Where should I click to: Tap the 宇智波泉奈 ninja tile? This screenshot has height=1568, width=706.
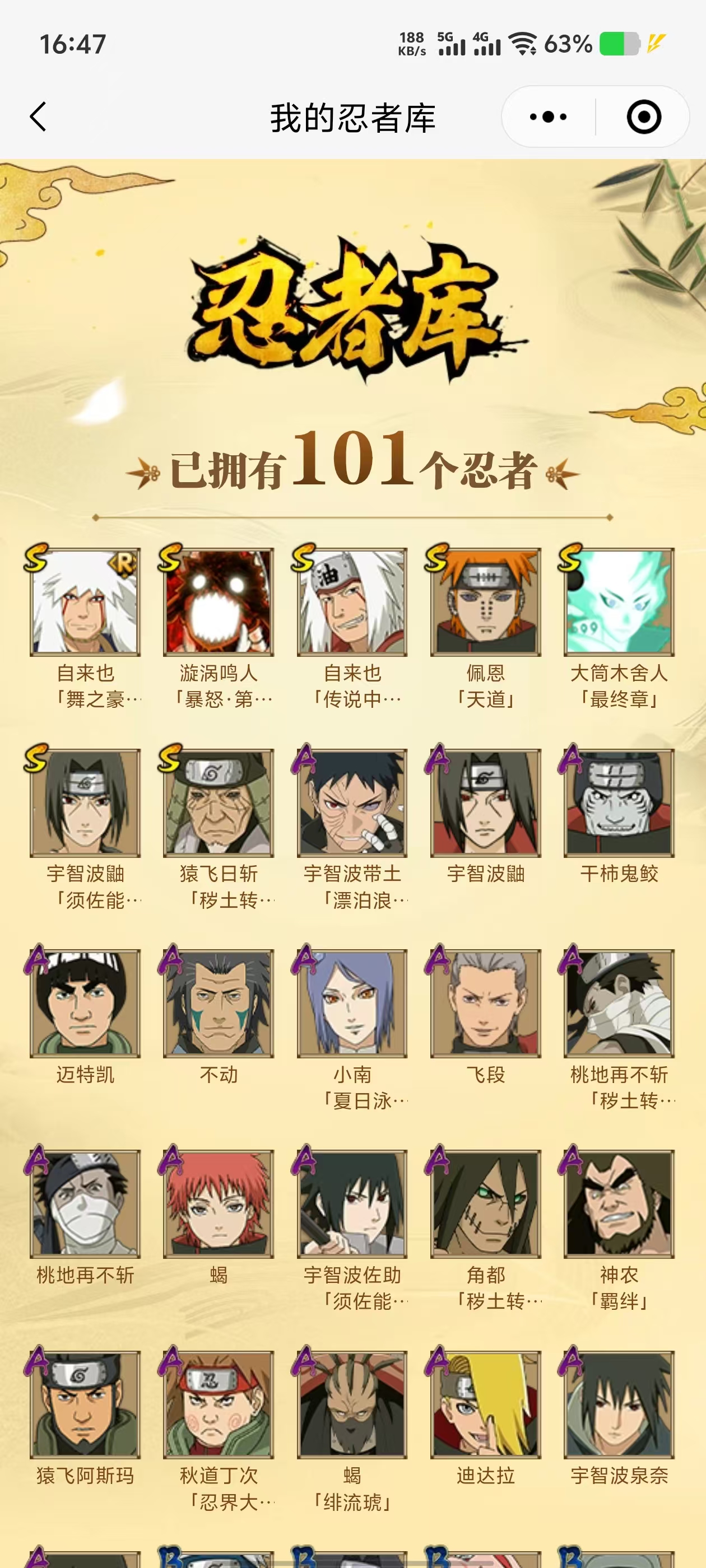coord(619,1405)
